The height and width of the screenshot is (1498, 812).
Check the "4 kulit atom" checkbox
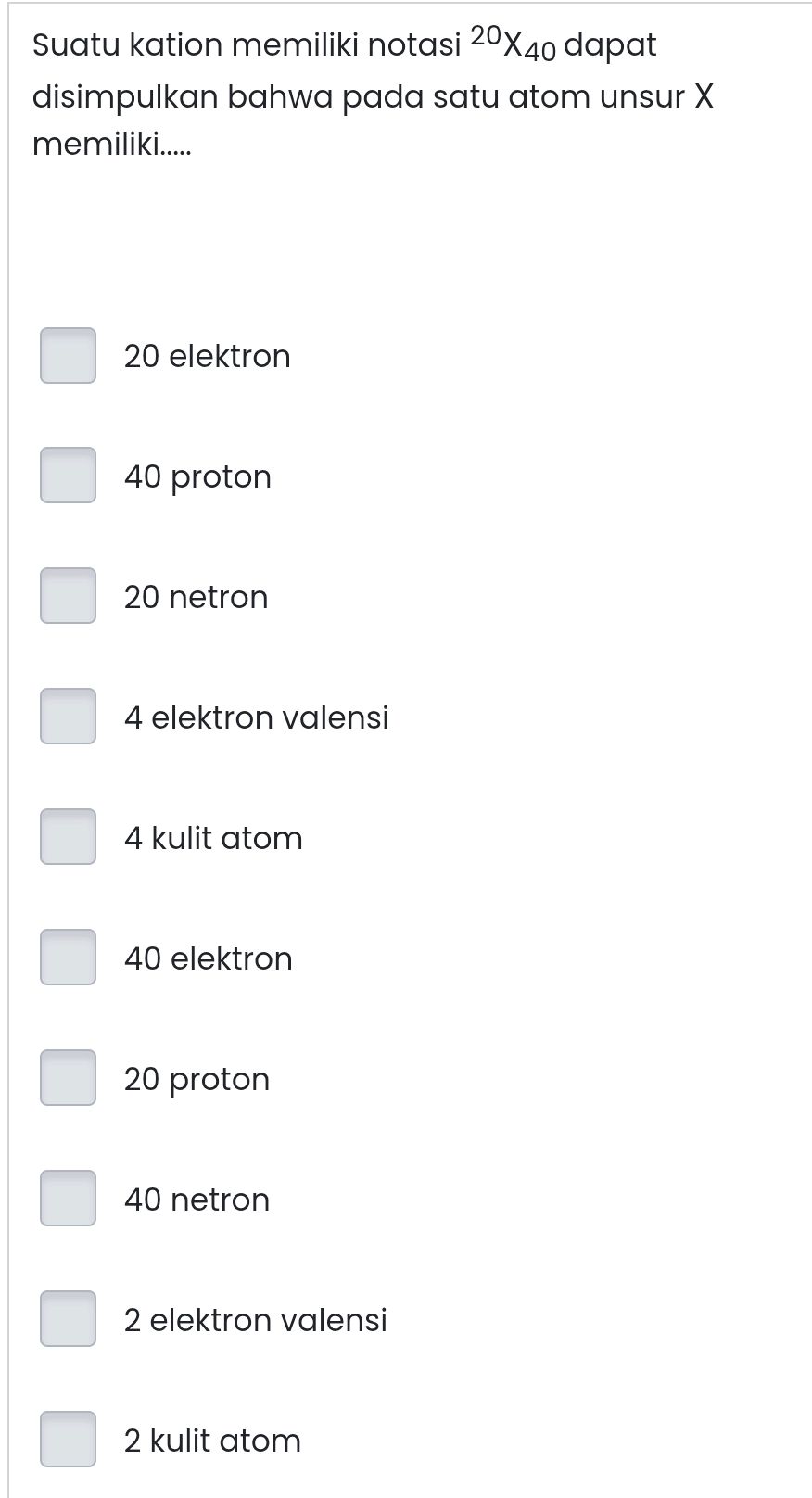(x=67, y=837)
